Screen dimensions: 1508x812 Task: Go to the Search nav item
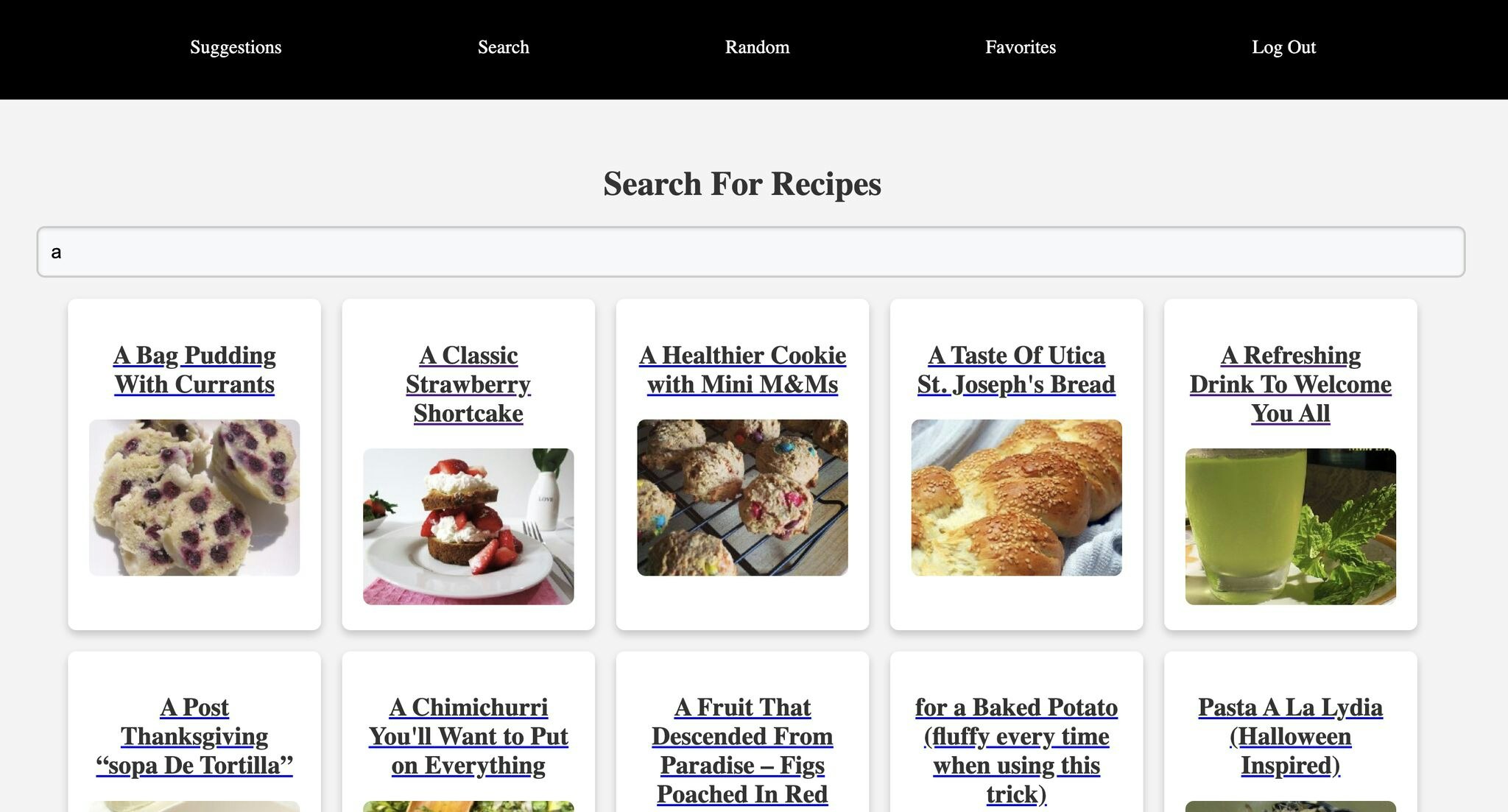pos(503,47)
